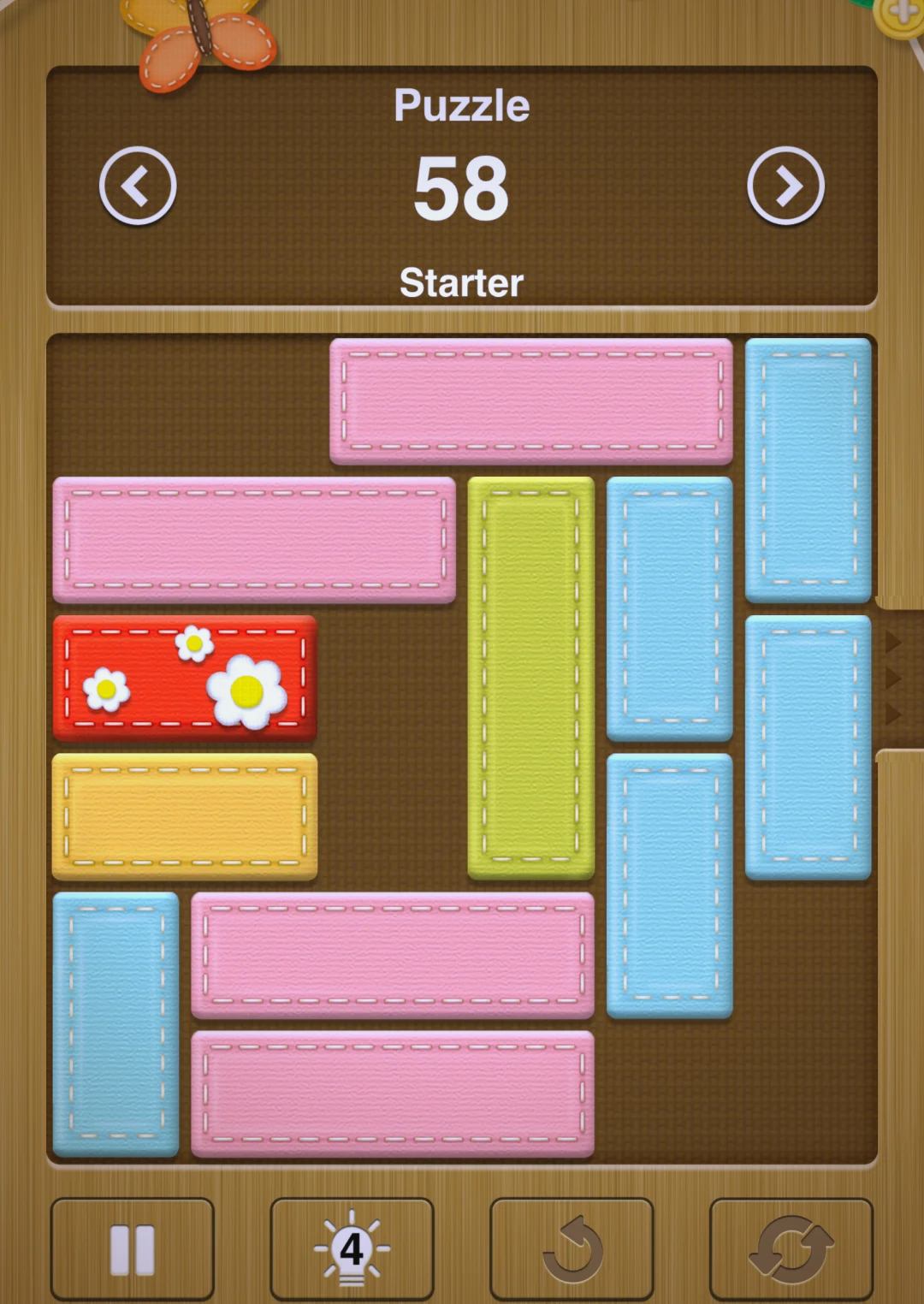
Task: Restart the puzzle
Action: tap(791, 1249)
